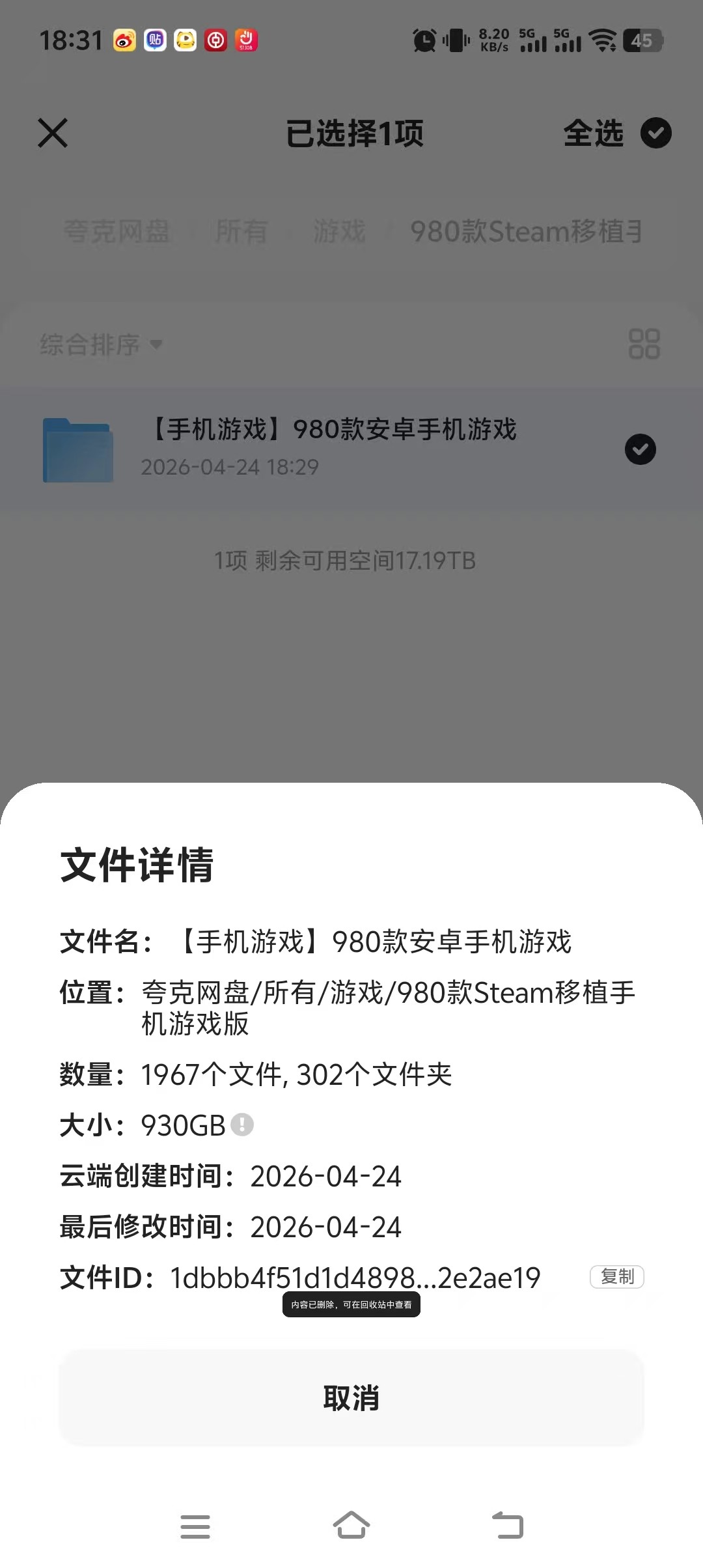Viewport: 703px width, 1568px height.
Task: Open the 综合排序 sort dropdown
Action: coord(101,344)
